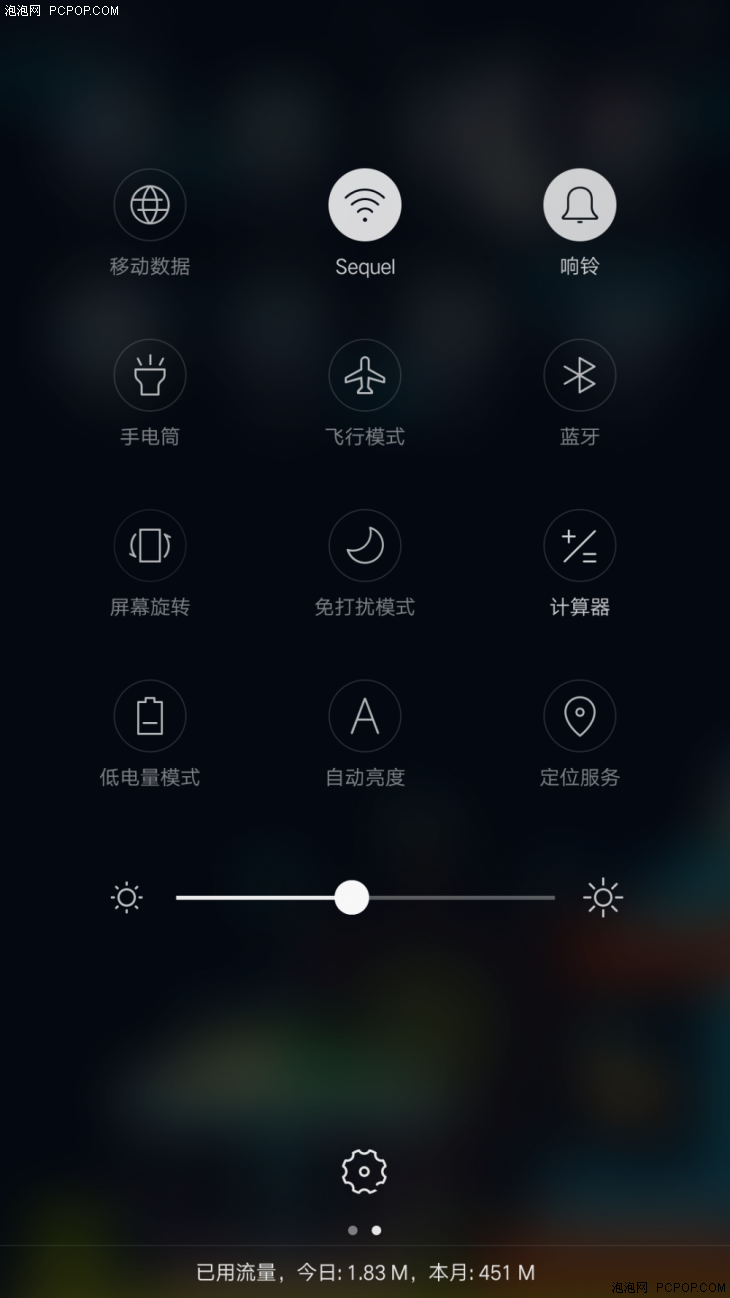Screen dimensions: 730x1298
Task: Toggle the ringer mode (响铃)
Action: click(580, 205)
